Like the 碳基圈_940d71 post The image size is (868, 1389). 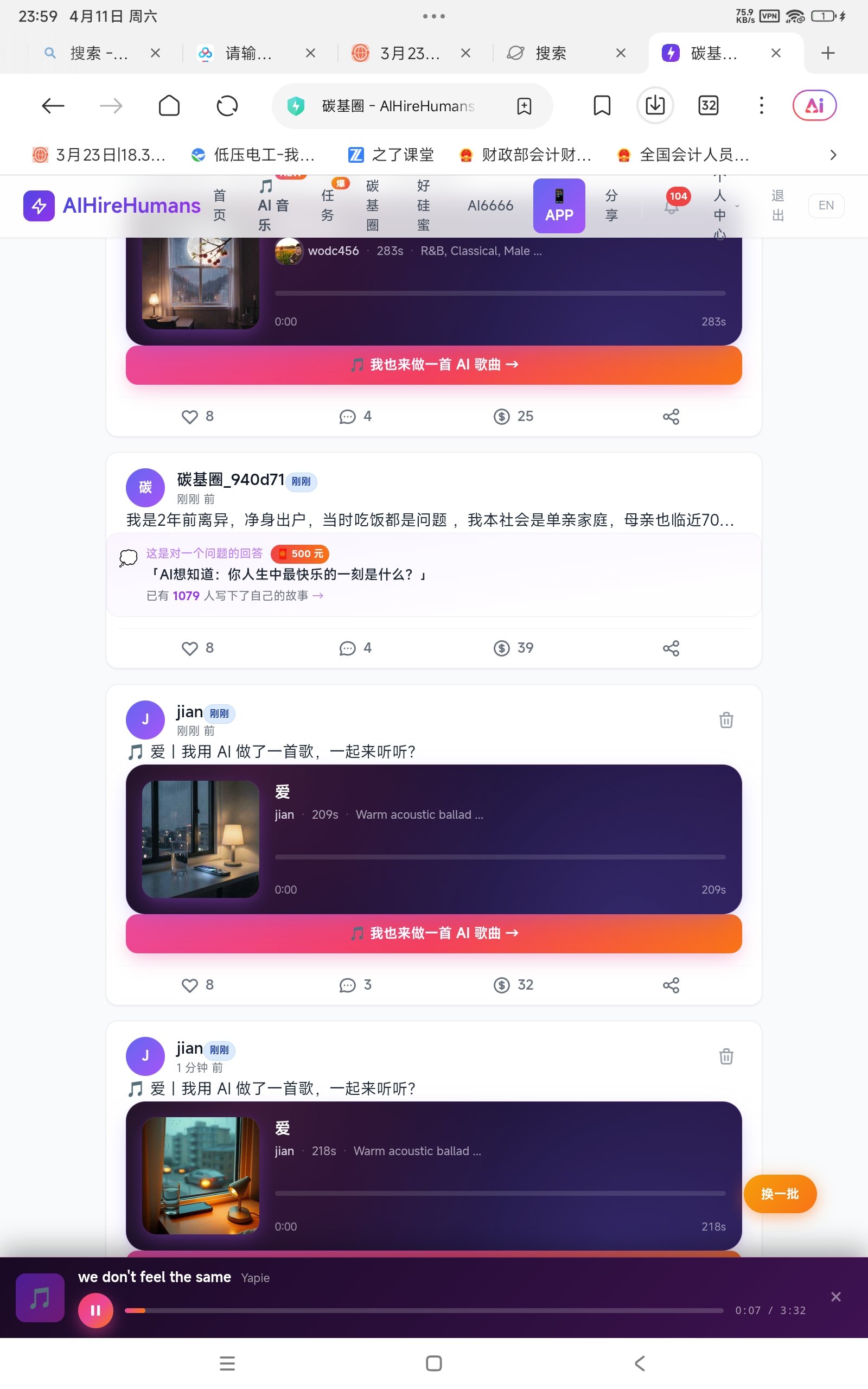click(189, 648)
